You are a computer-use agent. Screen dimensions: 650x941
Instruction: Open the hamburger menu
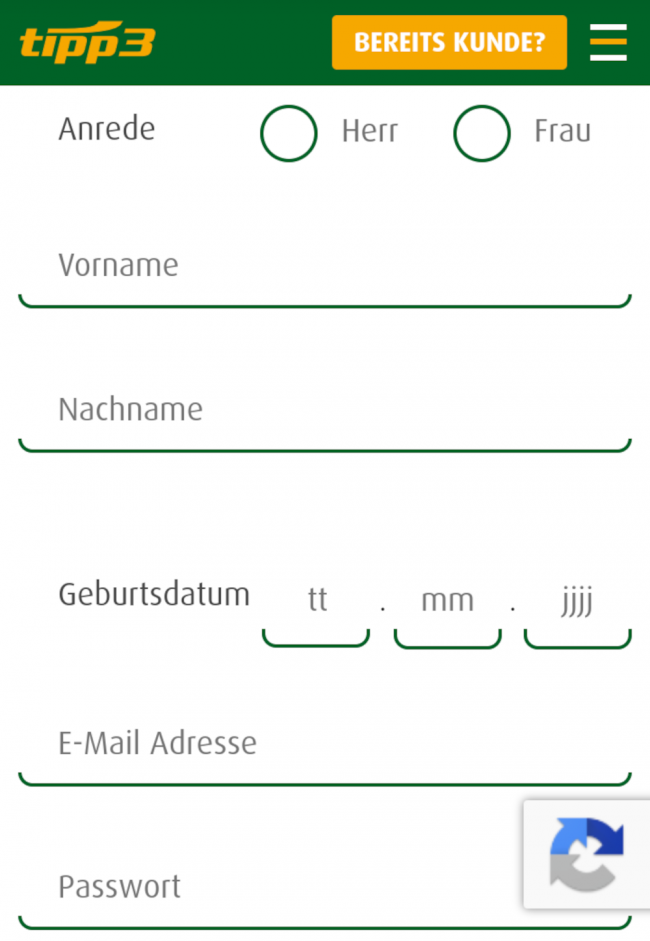(x=608, y=42)
